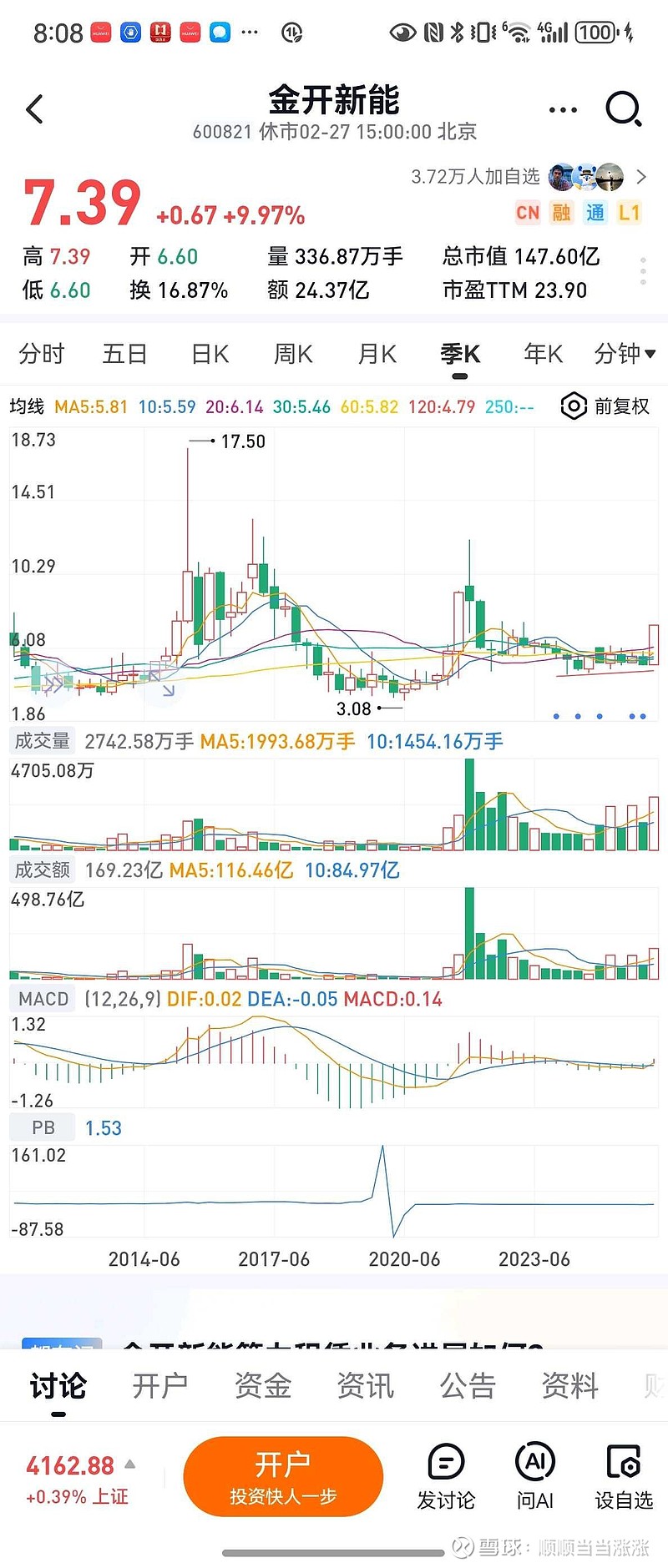The width and height of the screenshot is (668, 1568).
Task: Show the 月K chart
Action: 377,354
